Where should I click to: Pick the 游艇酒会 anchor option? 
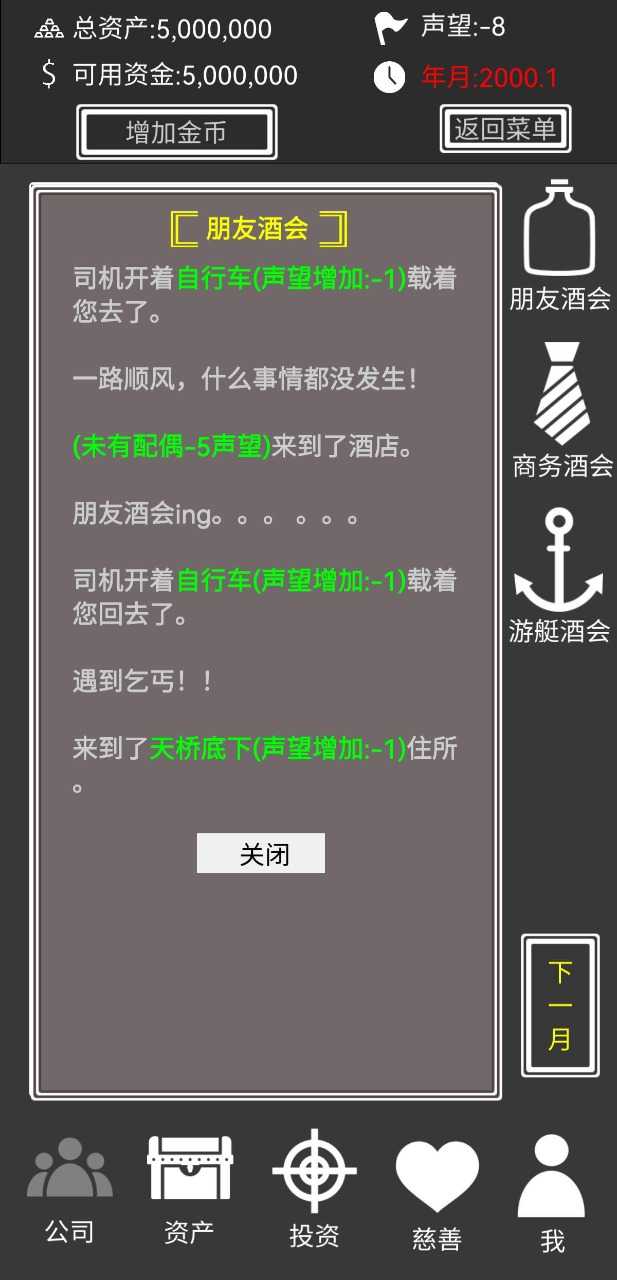pyautogui.click(x=559, y=576)
